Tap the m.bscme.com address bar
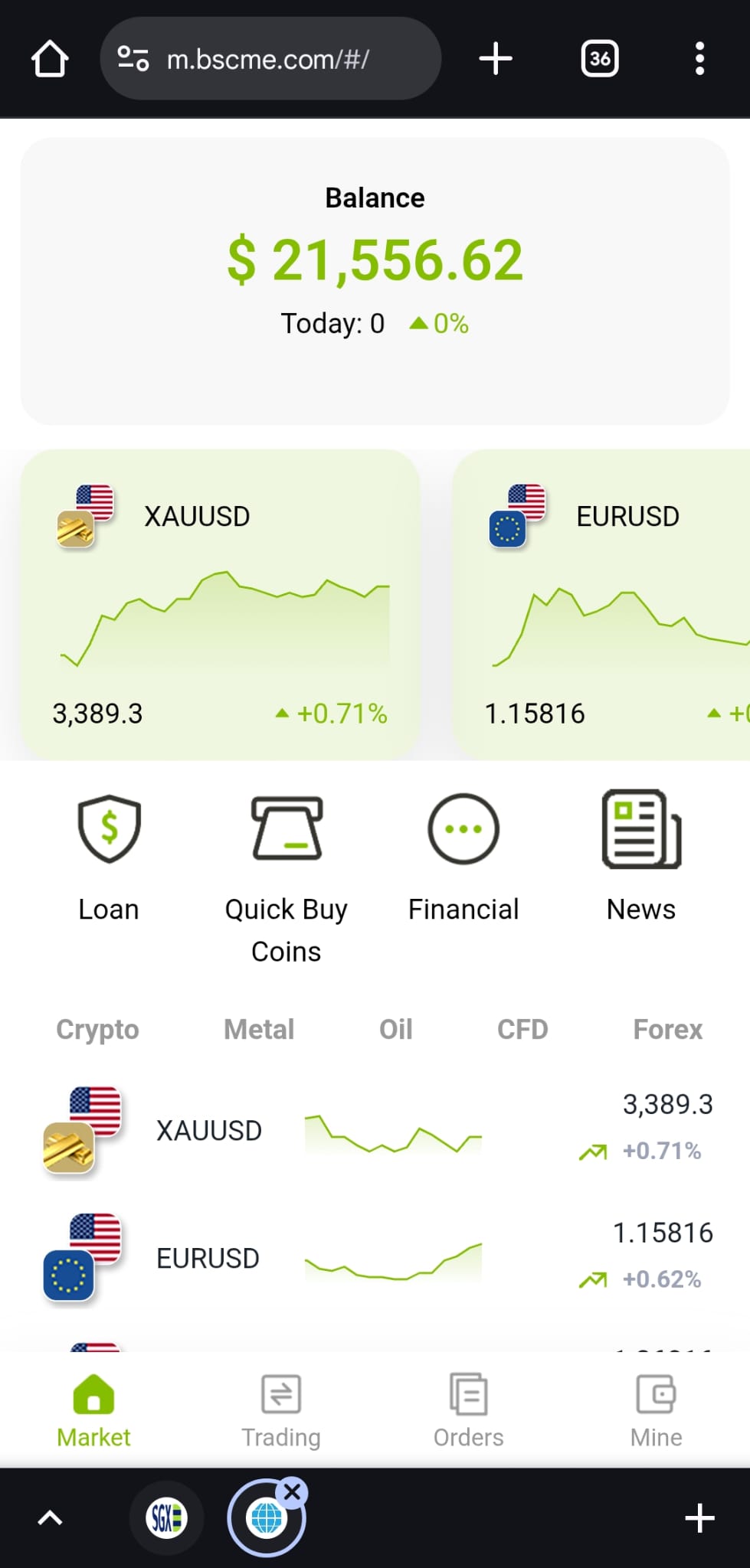Screen dimensions: 750x1568 [270, 59]
